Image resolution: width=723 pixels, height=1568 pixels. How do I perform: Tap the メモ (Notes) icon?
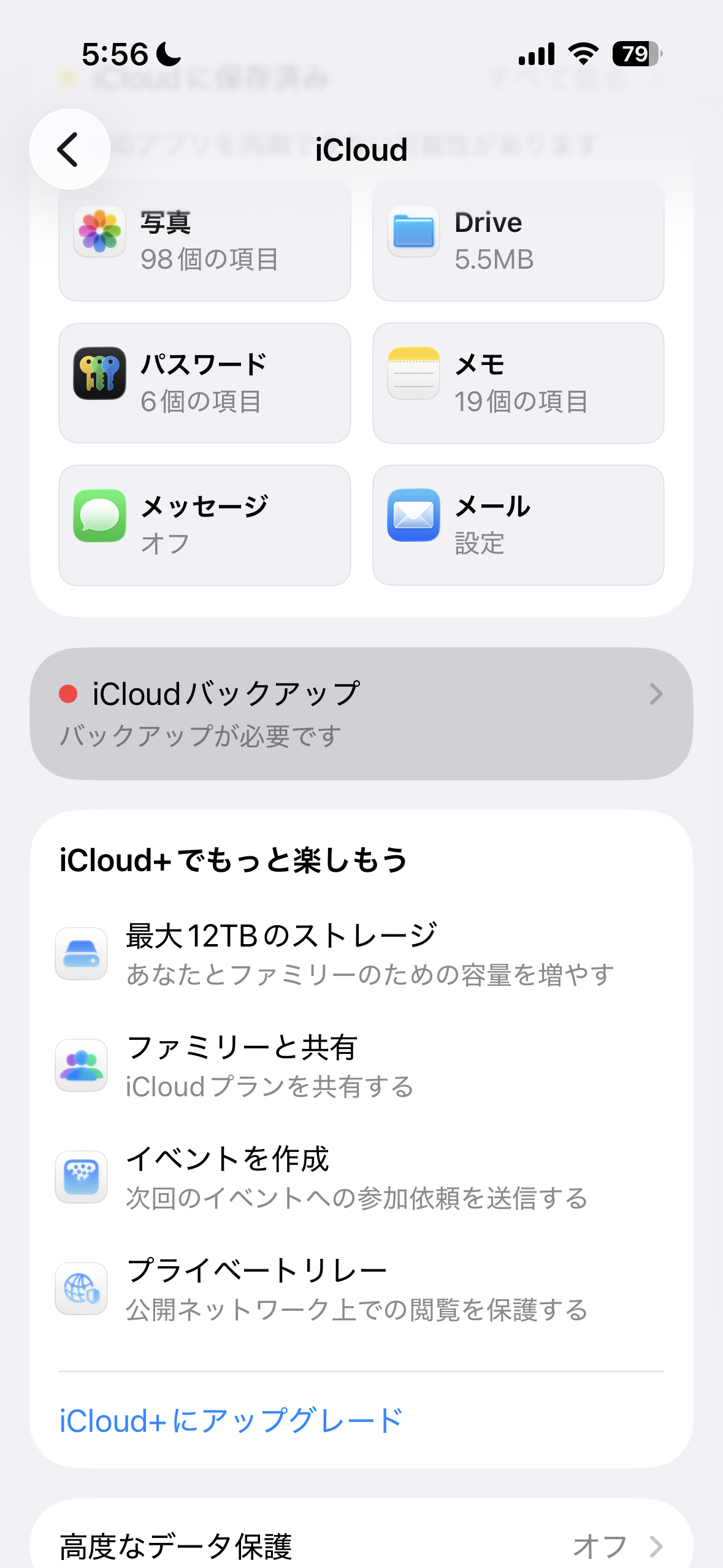(413, 373)
